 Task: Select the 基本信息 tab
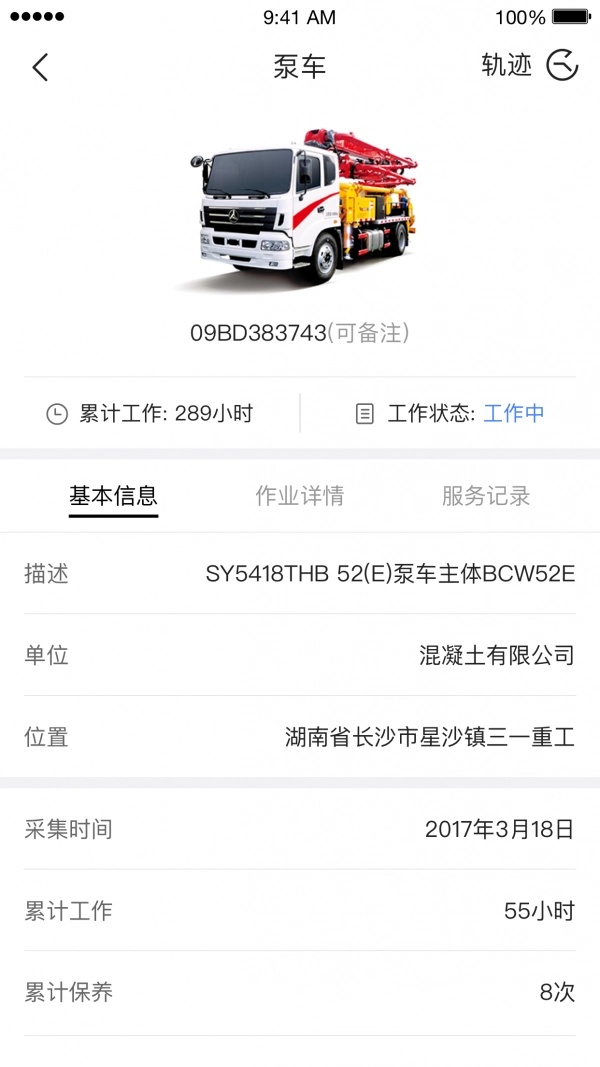(x=113, y=496)
